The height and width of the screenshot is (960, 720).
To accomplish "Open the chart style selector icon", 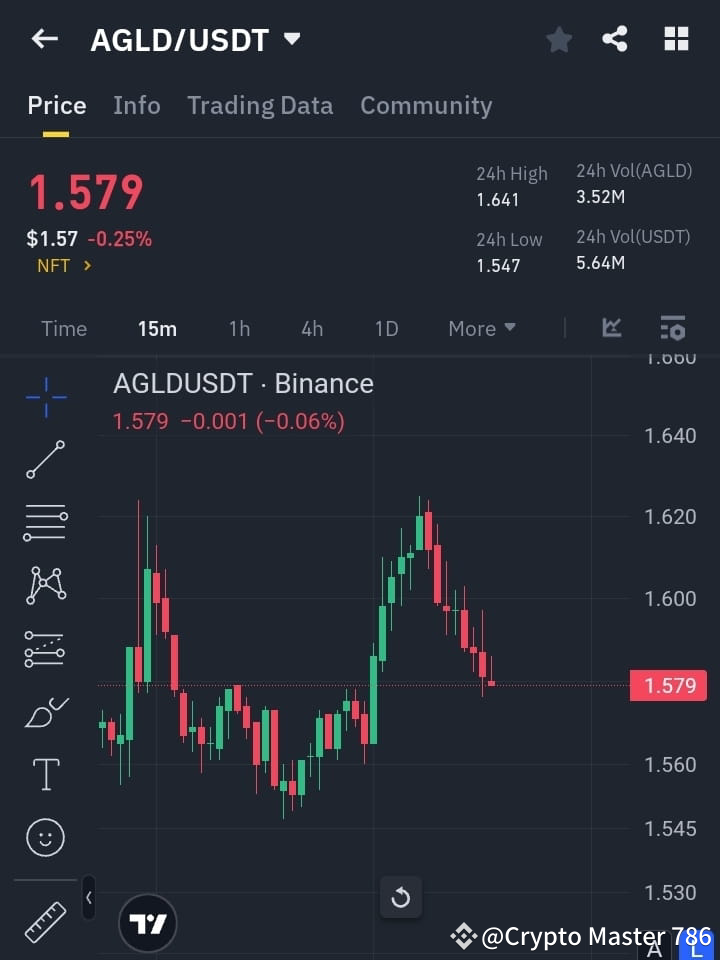I will [611, 328].
